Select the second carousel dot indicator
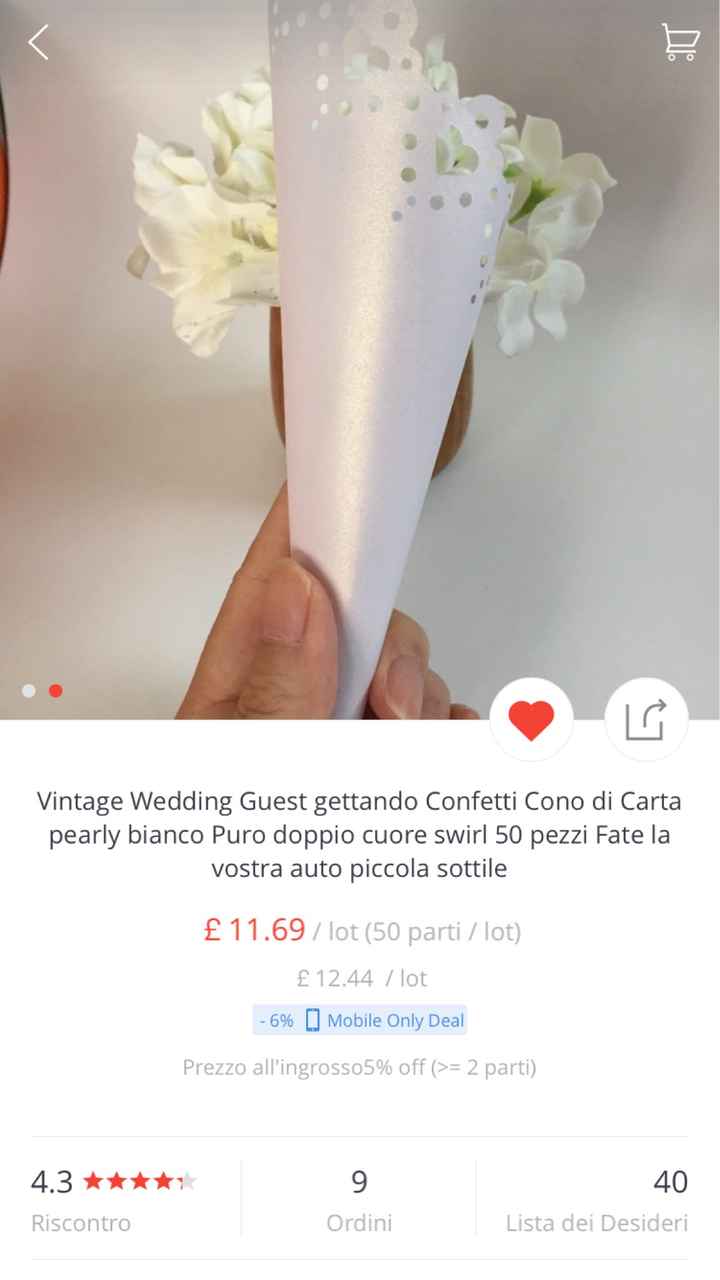Image resolution: width=720 pixels, height=1280 pixels. [x=55, y=690]
